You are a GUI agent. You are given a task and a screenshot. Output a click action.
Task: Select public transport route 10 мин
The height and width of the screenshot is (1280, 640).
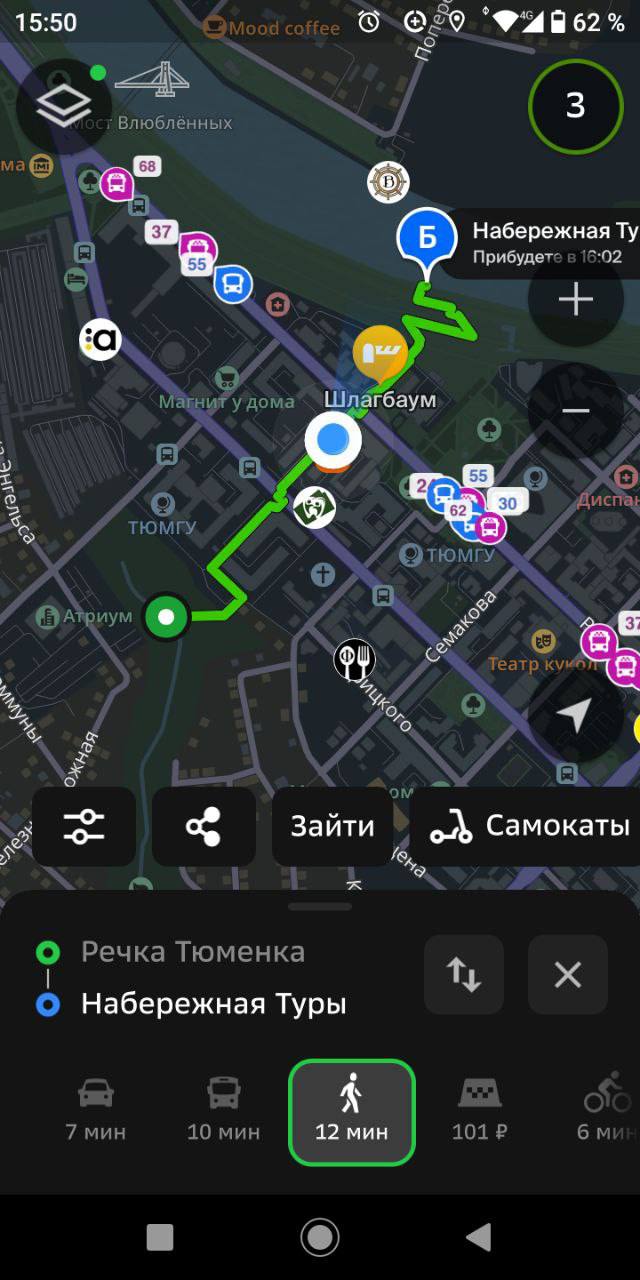tap(224, 1112)
